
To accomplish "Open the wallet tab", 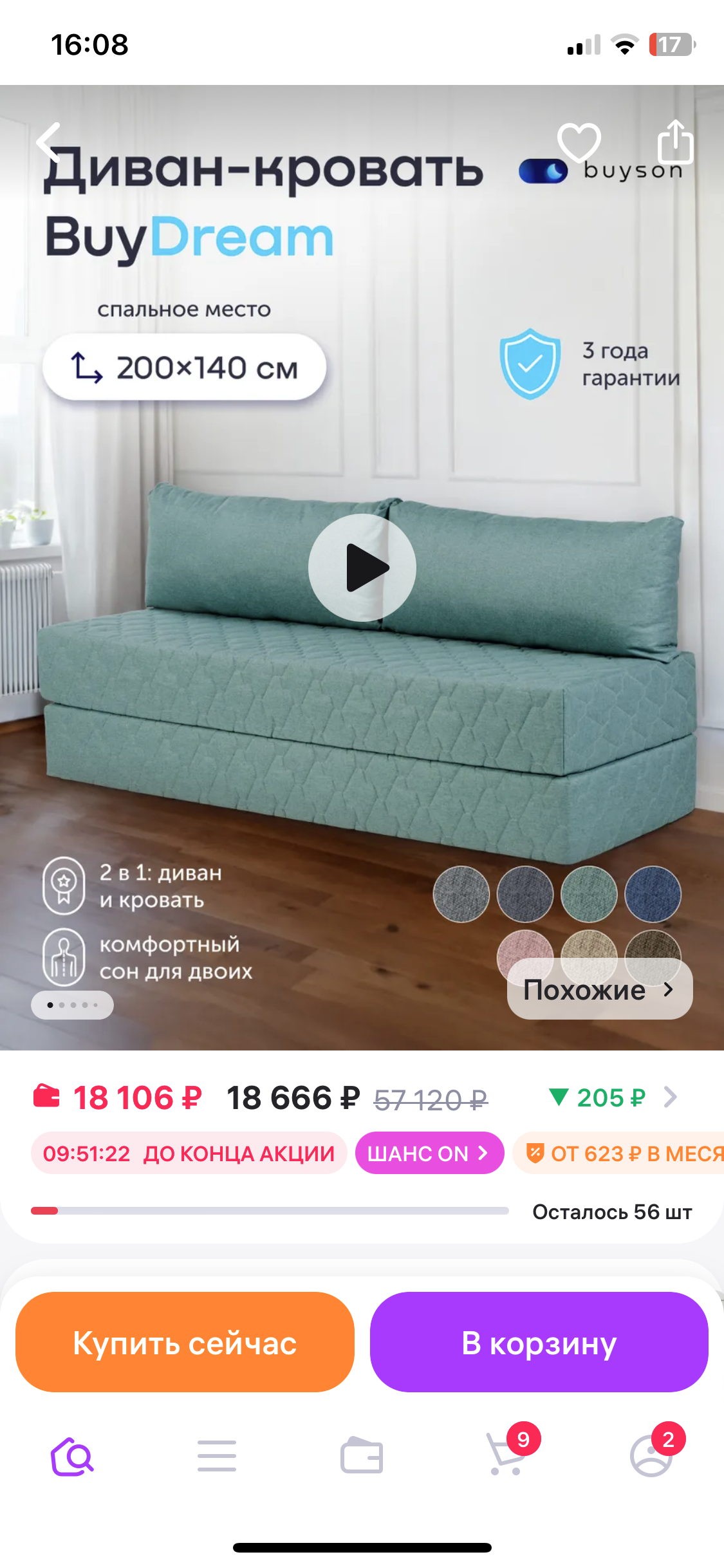I will click(362, 1457).
